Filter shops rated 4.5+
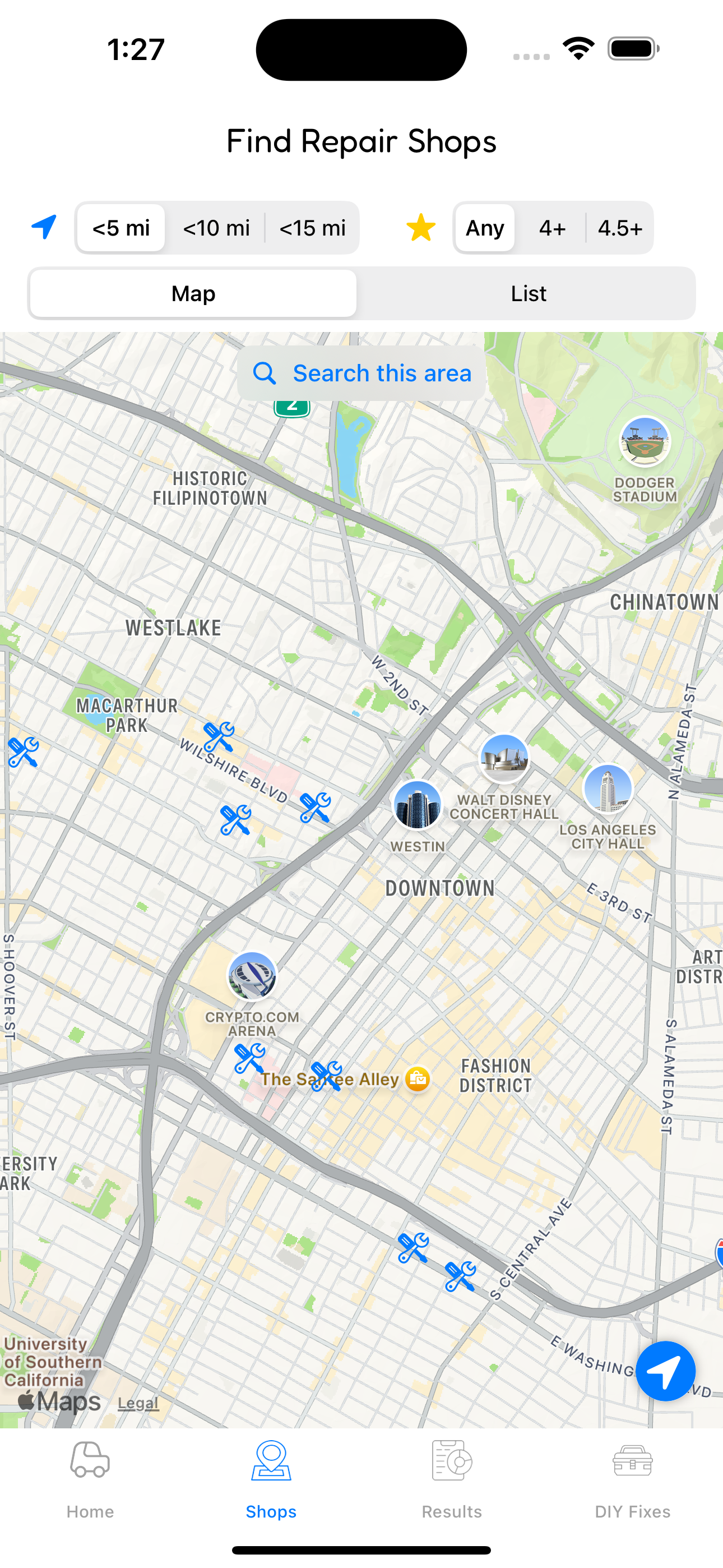This screenshot has height=1568, width=723. coord(619,228)
